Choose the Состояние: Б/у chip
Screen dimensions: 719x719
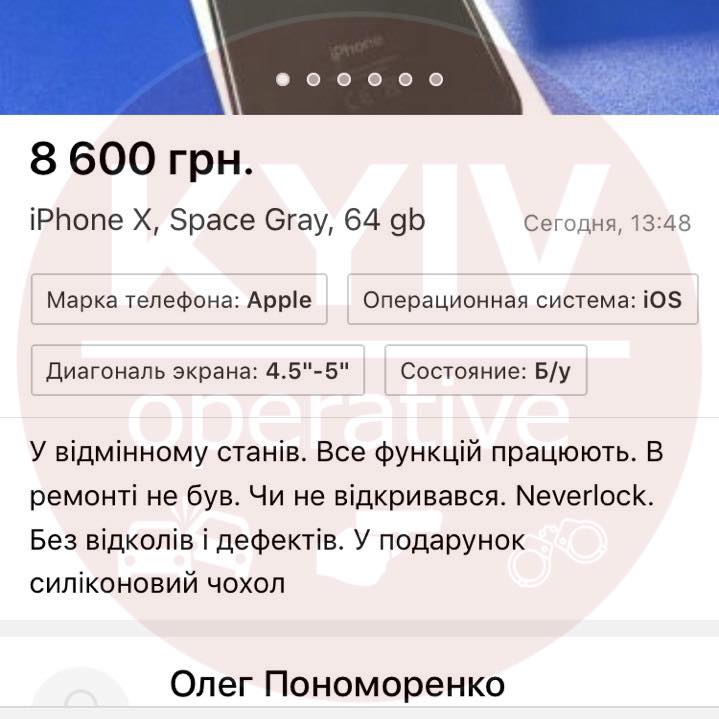485,372
